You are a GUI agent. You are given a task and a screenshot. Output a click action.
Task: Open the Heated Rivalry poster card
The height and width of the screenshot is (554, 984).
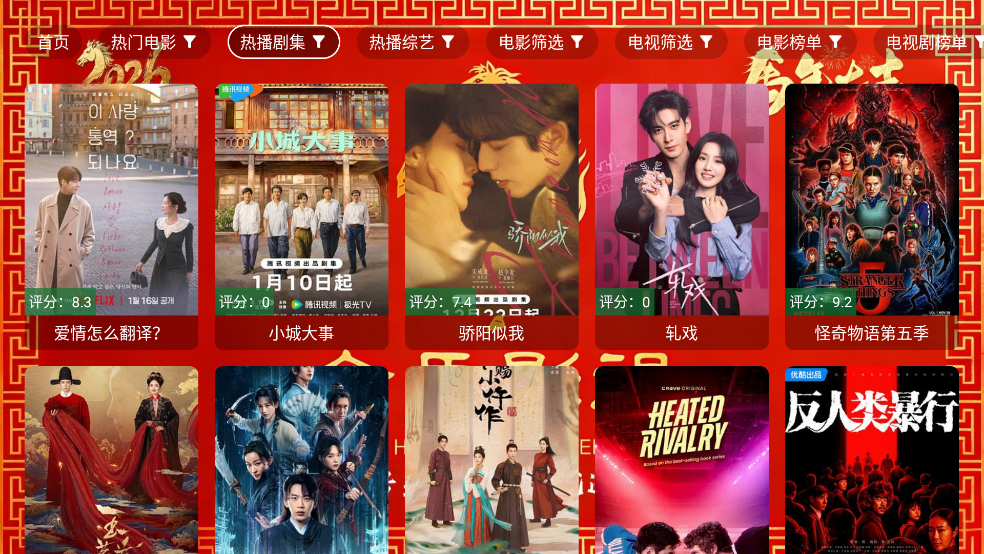pyautogui.click(x=681, y=460)
